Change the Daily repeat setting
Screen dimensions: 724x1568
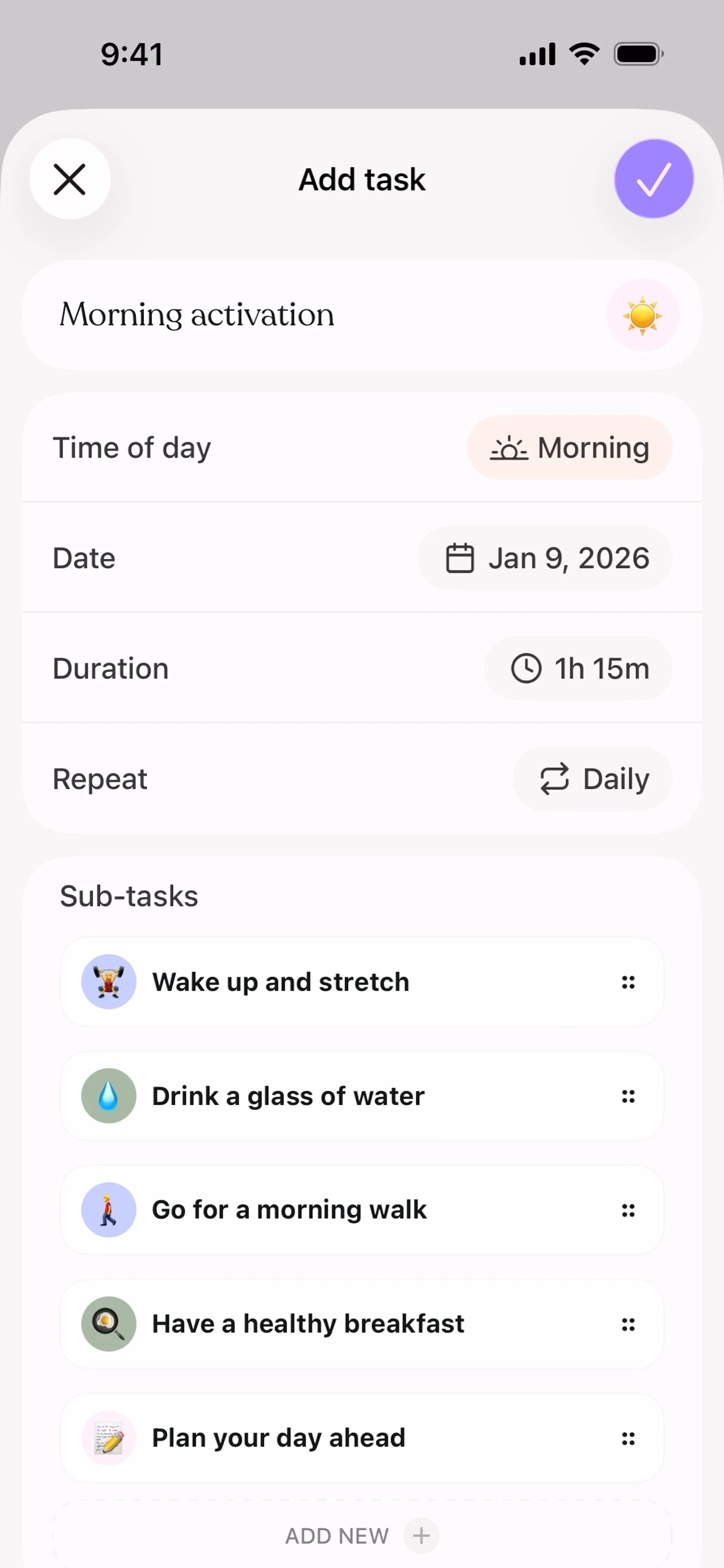[x=592, y=779]
